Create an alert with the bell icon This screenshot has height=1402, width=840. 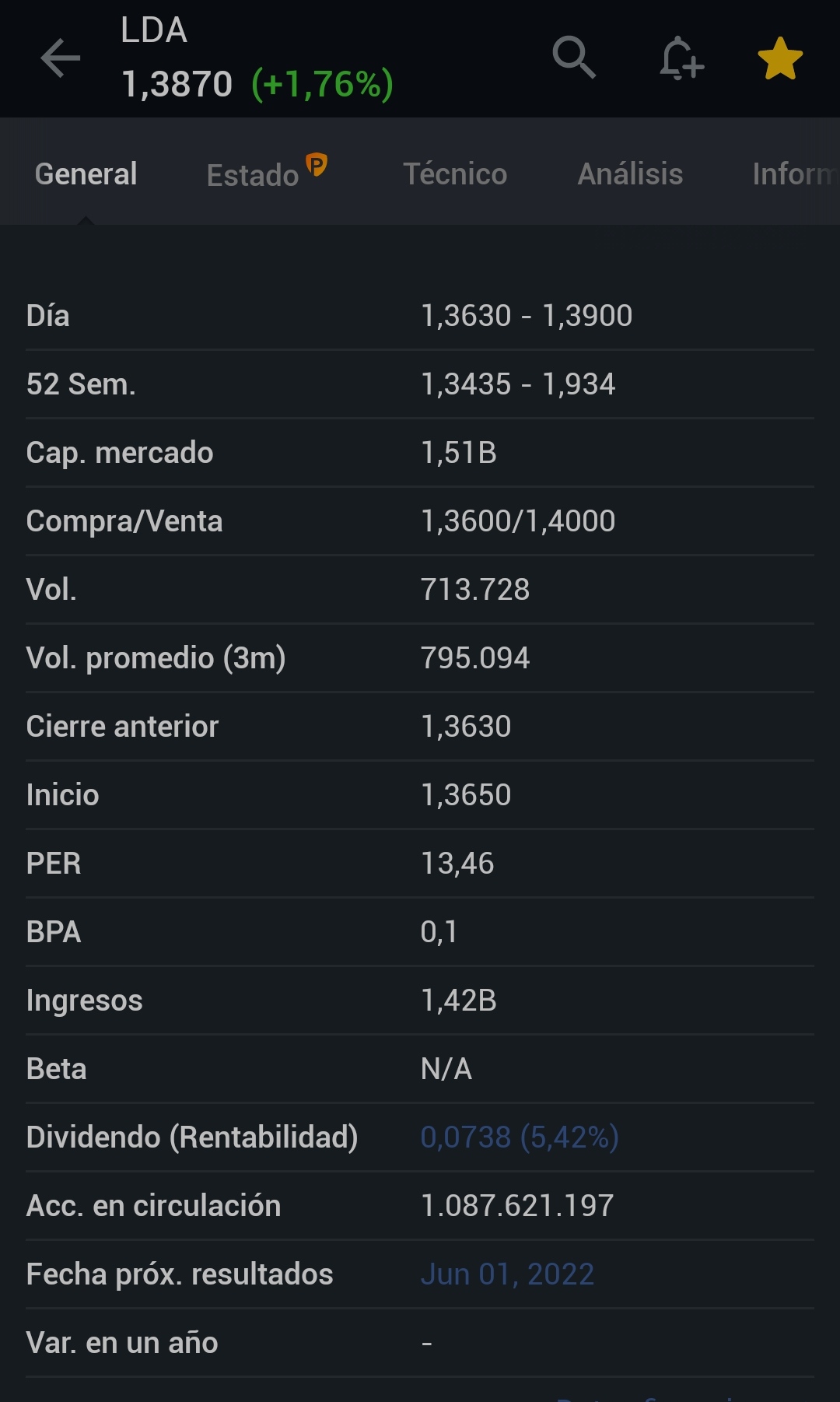(681, 58)
